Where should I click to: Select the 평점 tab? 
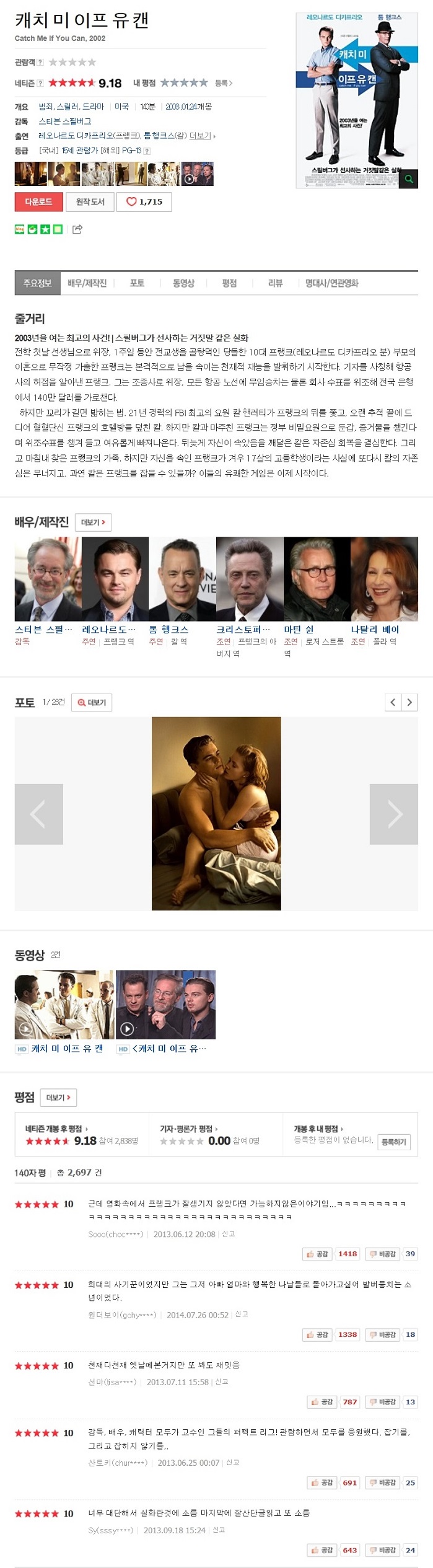[229, 283]
